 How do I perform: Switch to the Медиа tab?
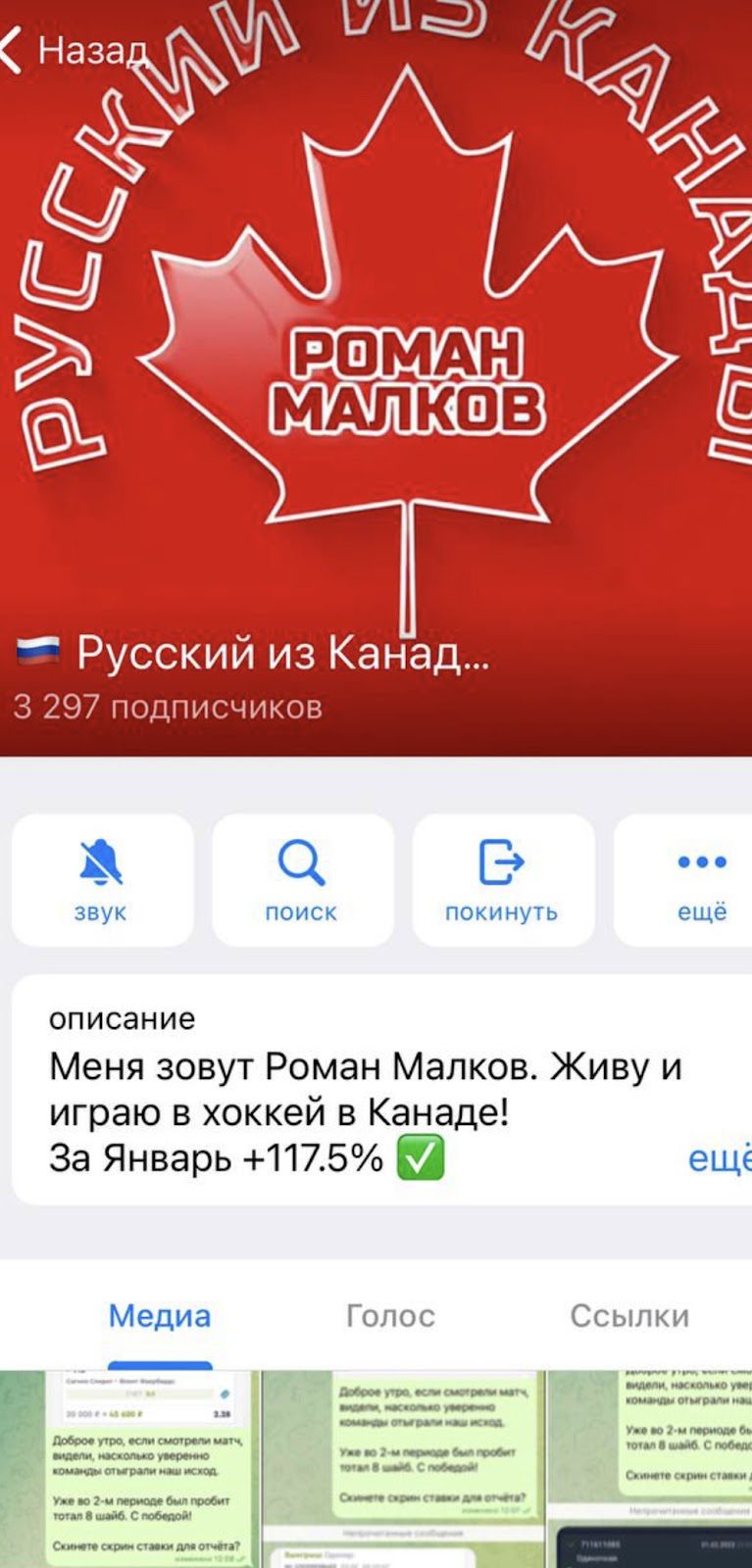pos(160,1315)
